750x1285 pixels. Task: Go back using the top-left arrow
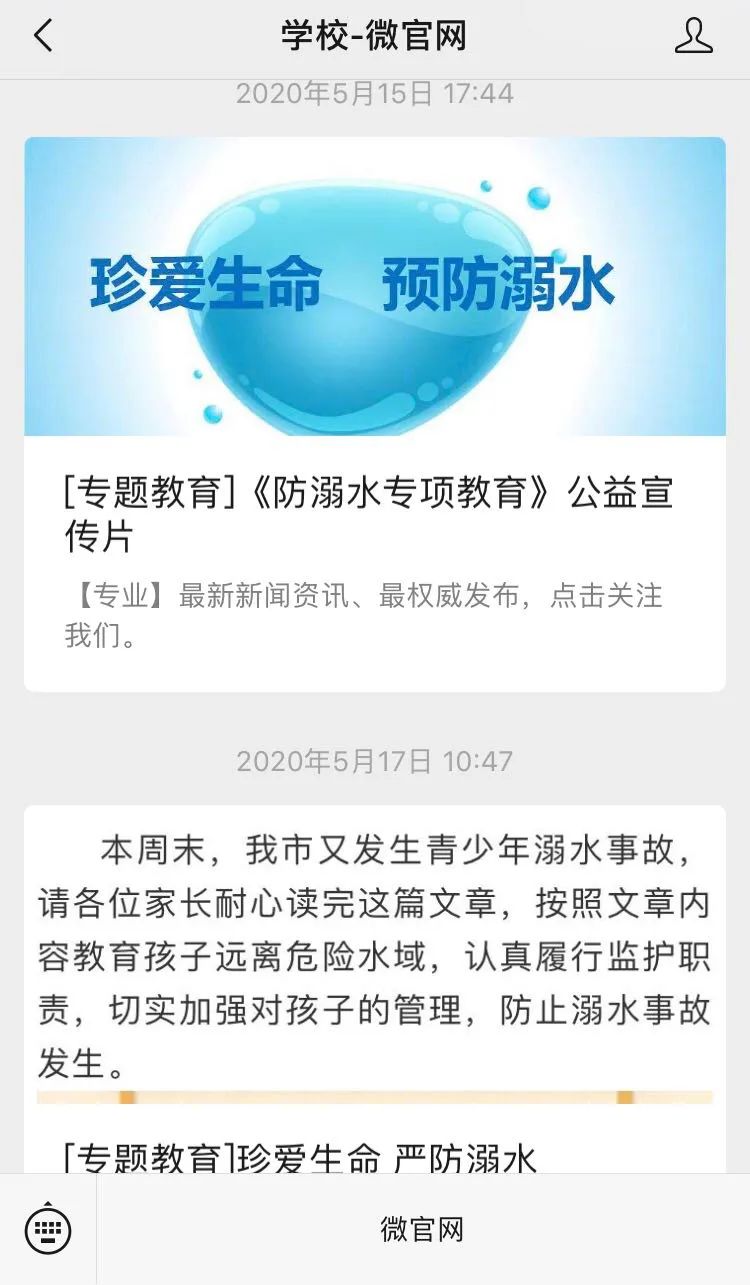click(42, 37)
